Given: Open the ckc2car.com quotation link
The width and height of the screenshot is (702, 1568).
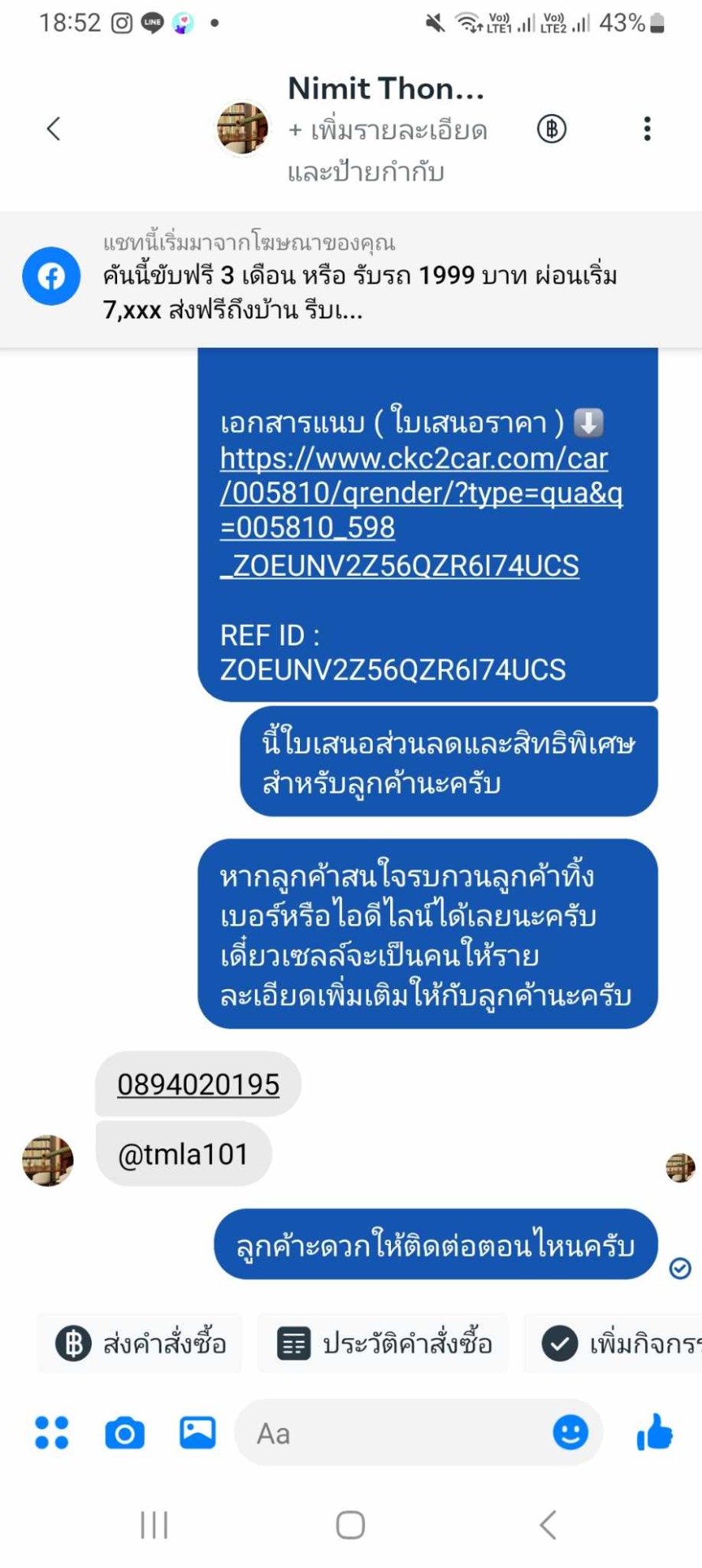Looking at the screenshot, I should coord(421,511).
